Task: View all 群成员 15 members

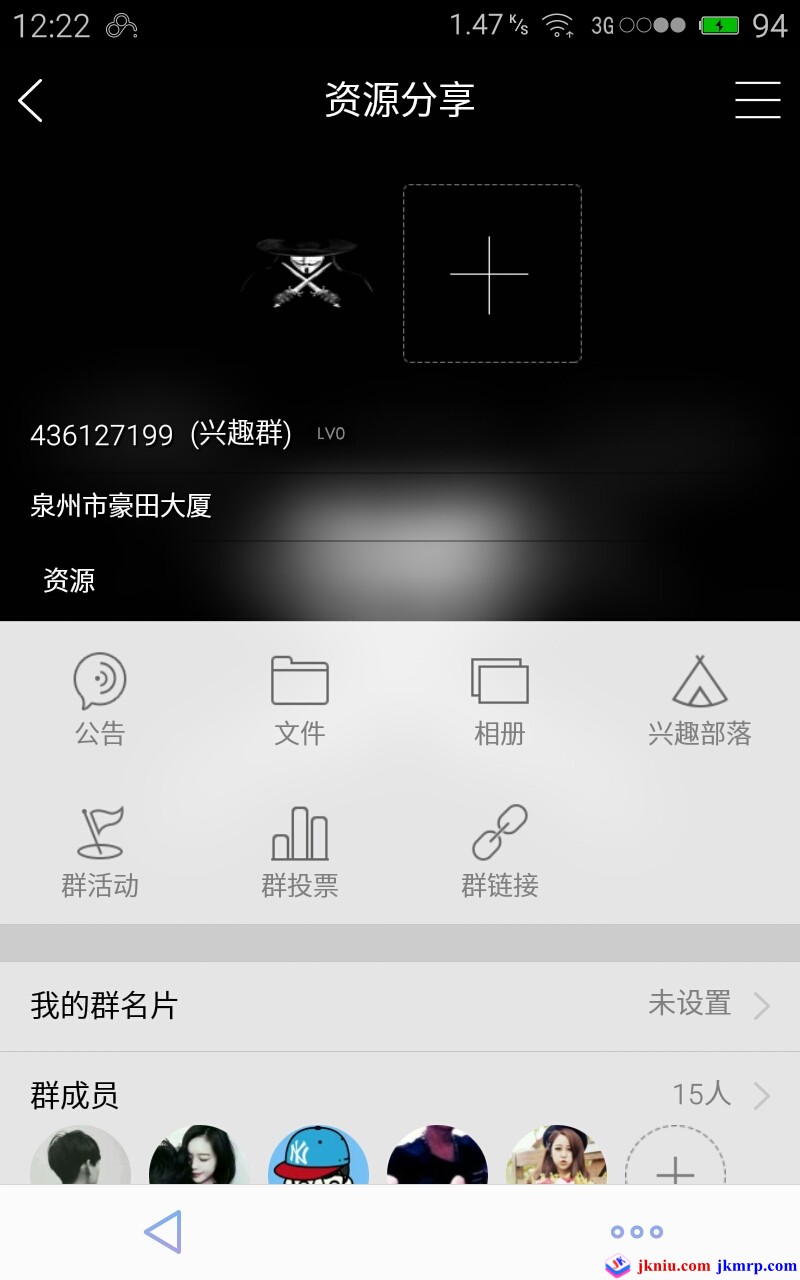Action: pos(400,1095)
